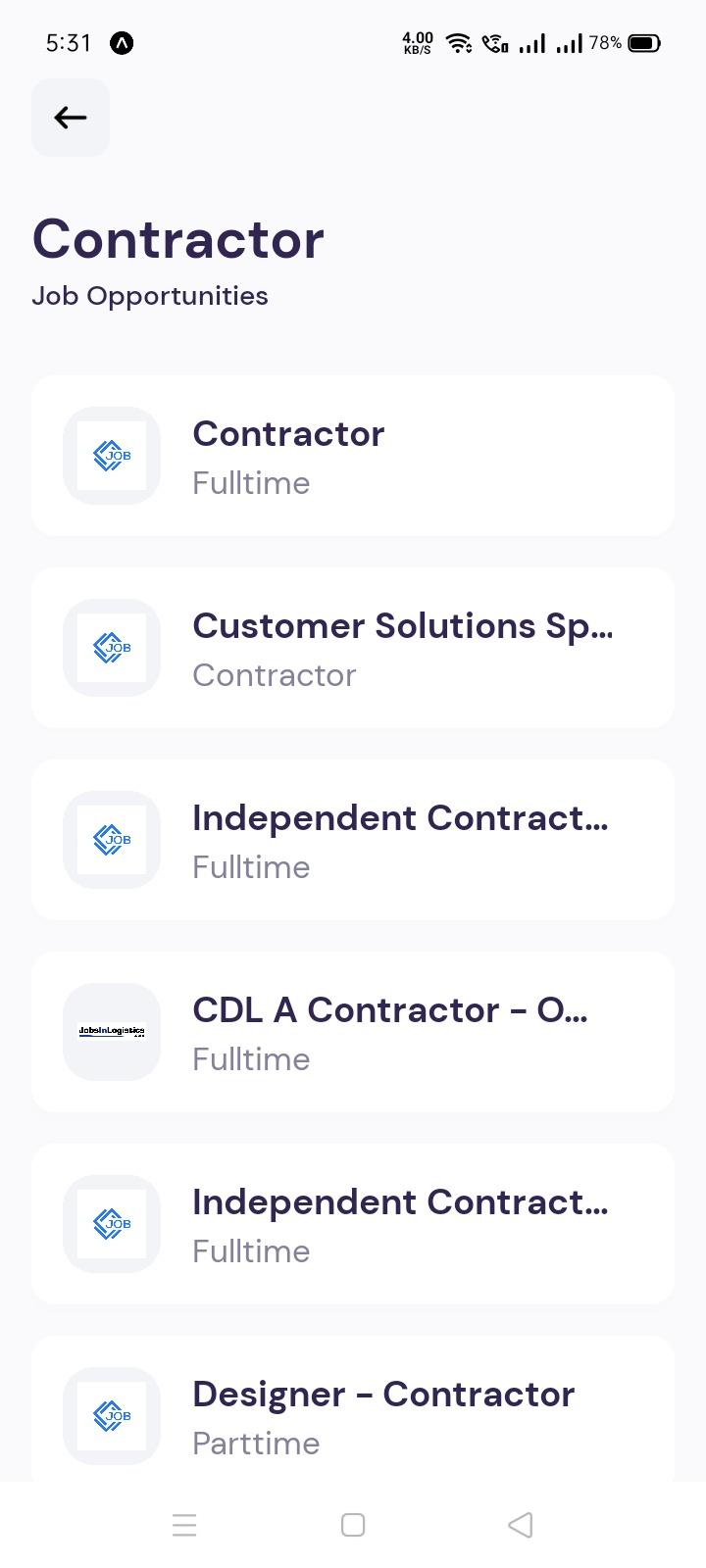Screen dimensions: 706x1568
Task: Open the Customer Solutions Sp… job card
Action: pos(353,648)
